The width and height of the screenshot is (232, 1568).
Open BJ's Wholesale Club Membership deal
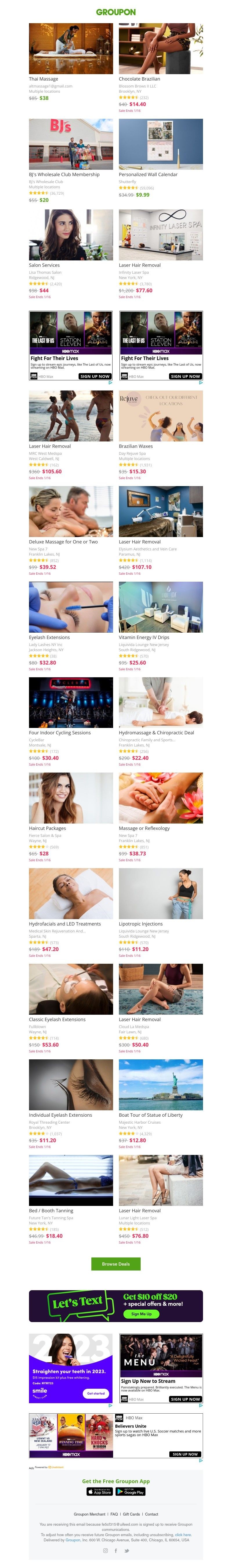71,144
